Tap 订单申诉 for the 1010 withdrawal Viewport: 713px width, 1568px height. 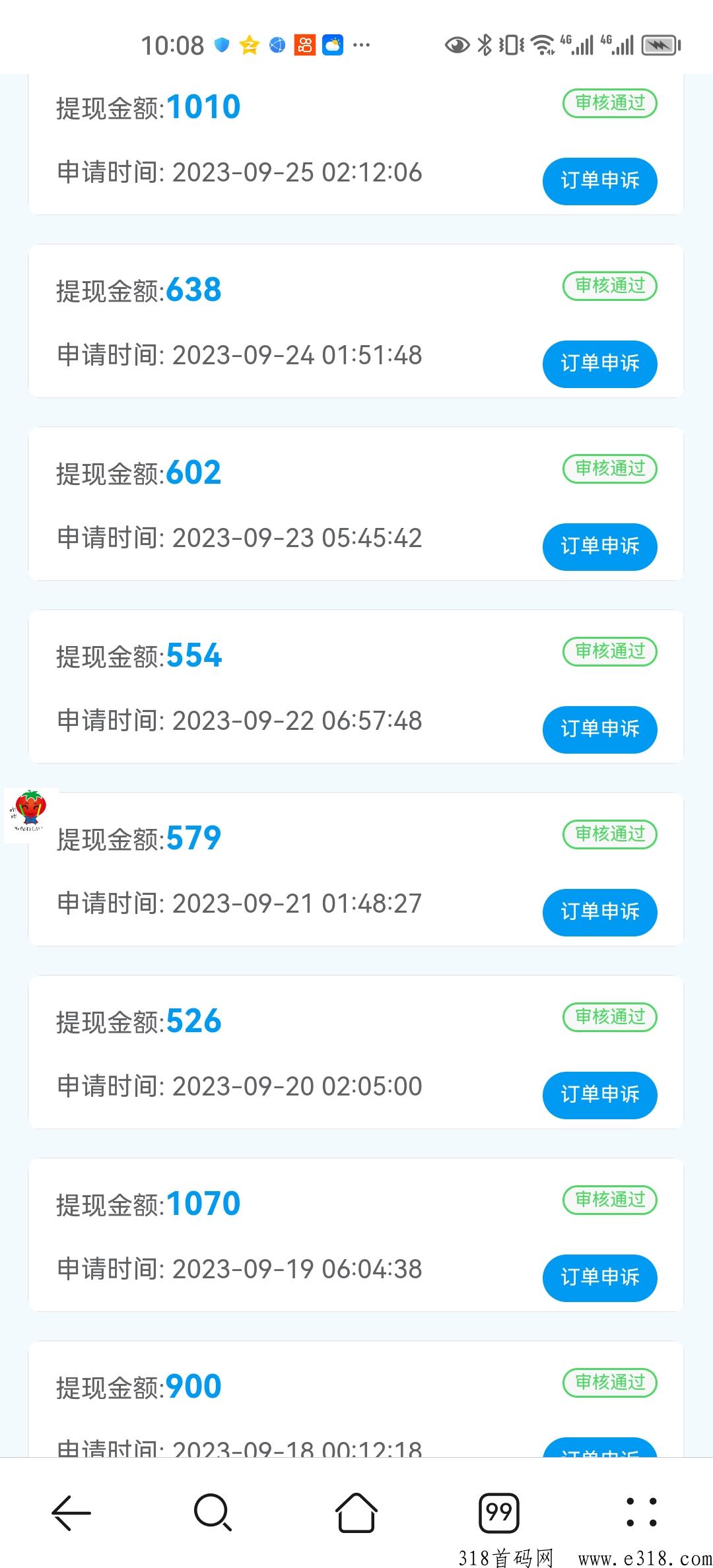point(599,181)
